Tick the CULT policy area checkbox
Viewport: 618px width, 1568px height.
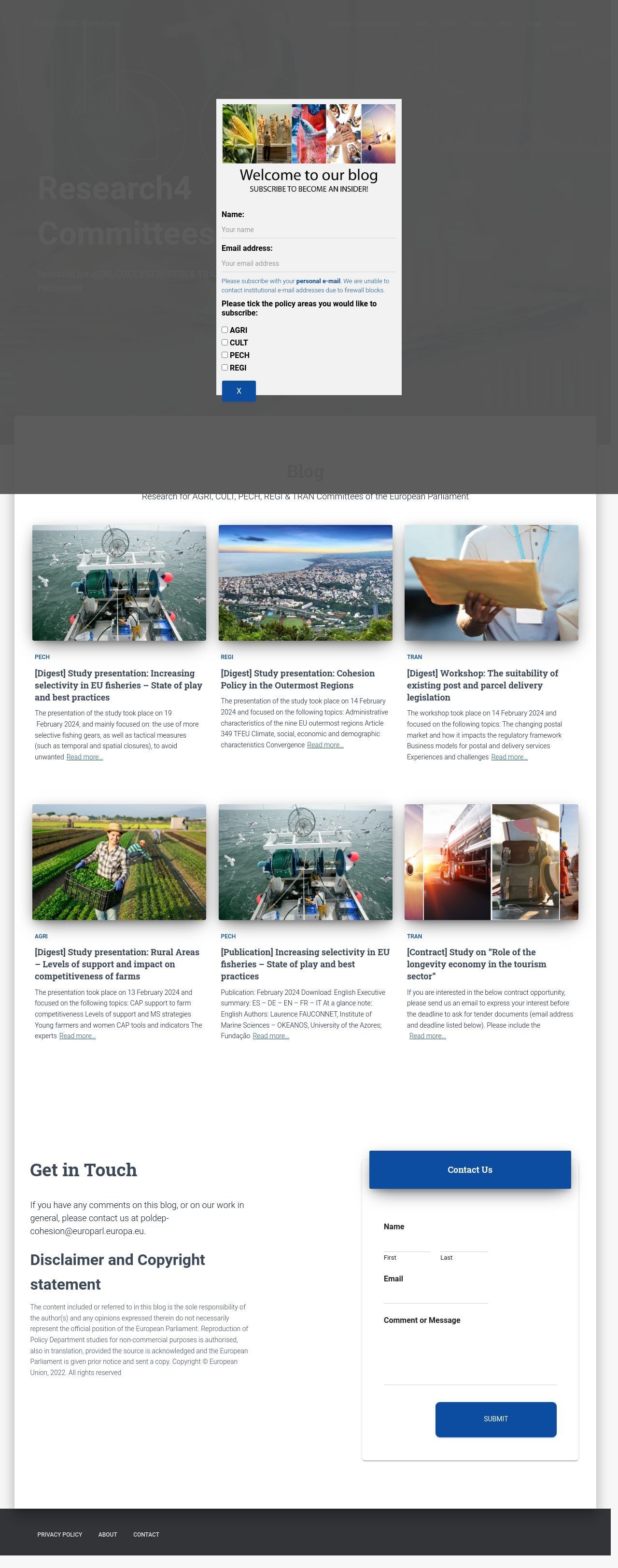tap(225, 343)
